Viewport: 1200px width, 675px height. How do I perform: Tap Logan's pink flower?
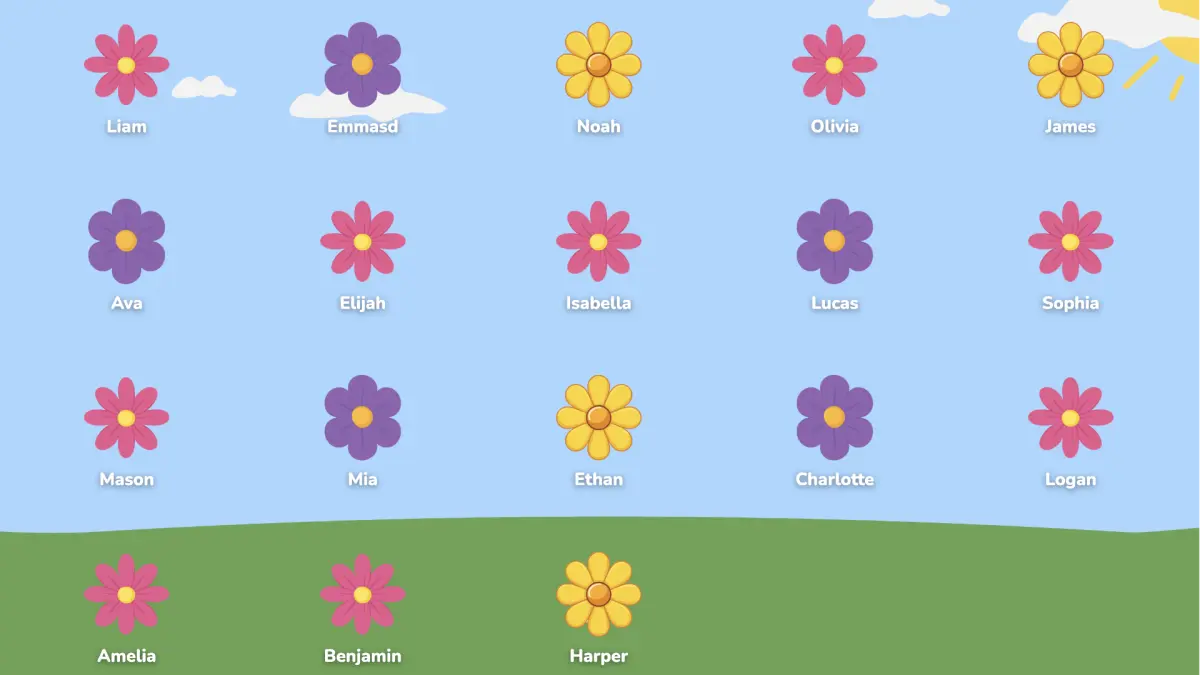(1070, 417)
